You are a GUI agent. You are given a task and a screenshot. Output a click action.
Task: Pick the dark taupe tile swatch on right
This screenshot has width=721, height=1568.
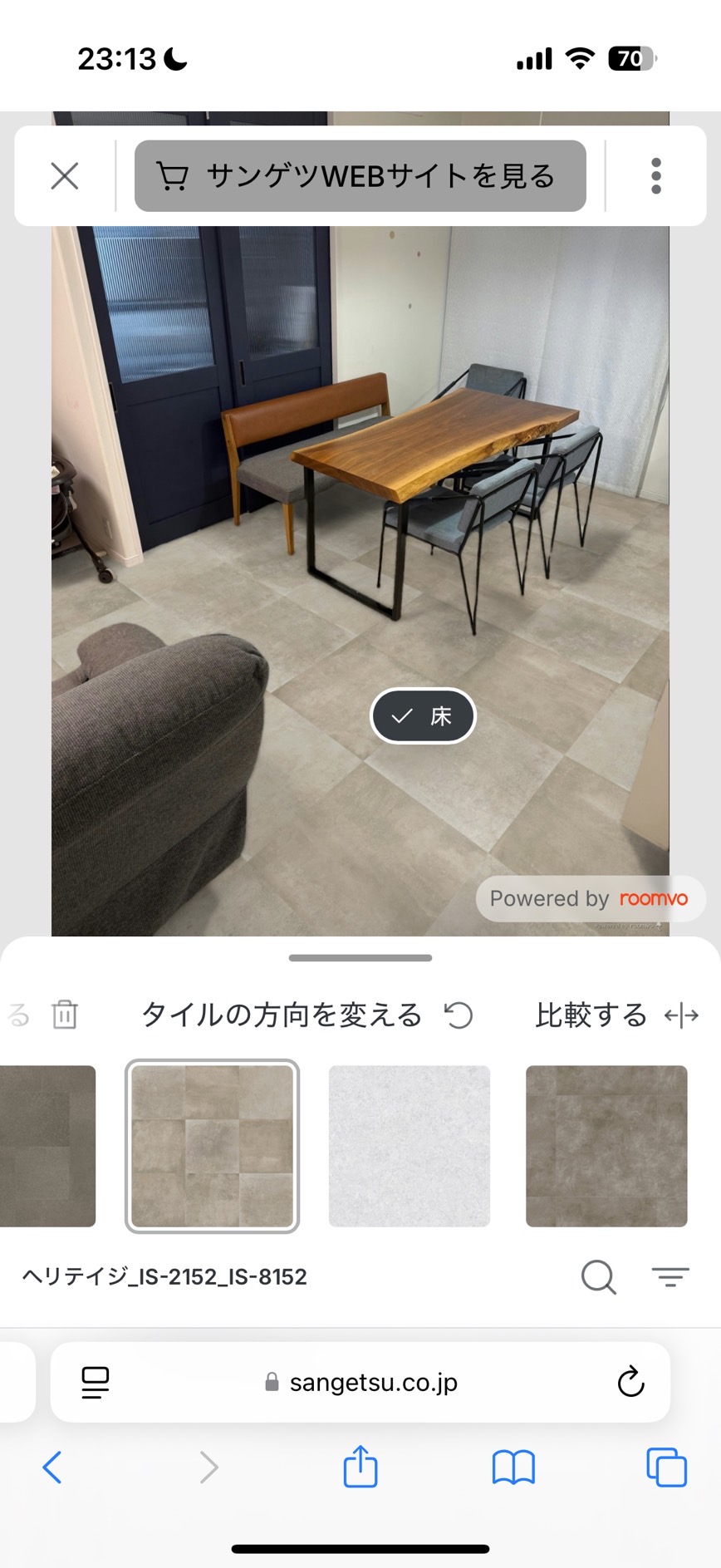[x=606, y=1146]
